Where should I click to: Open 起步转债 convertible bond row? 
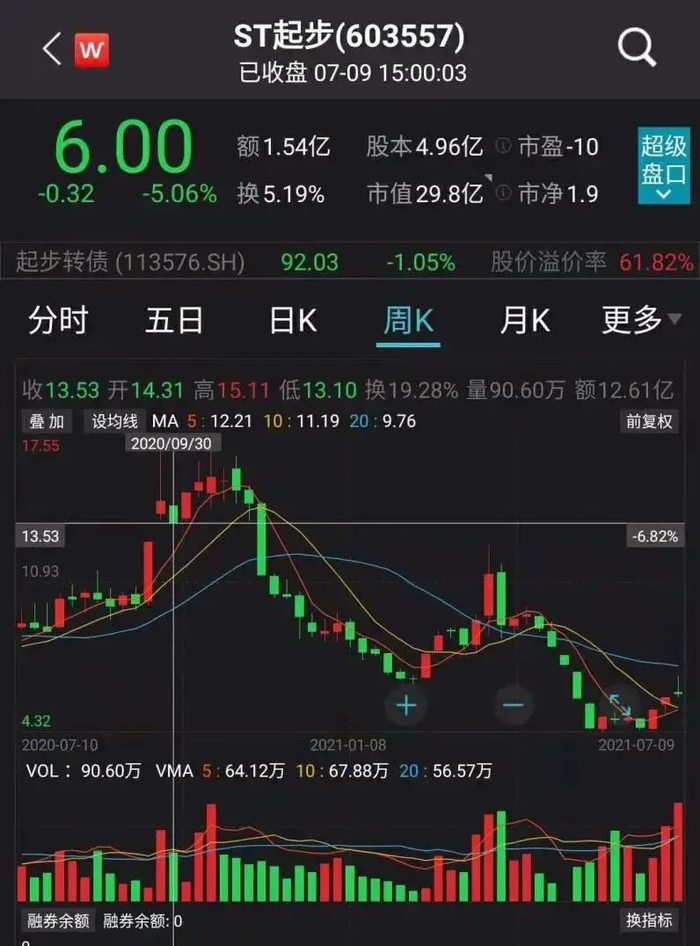point(350,263)
